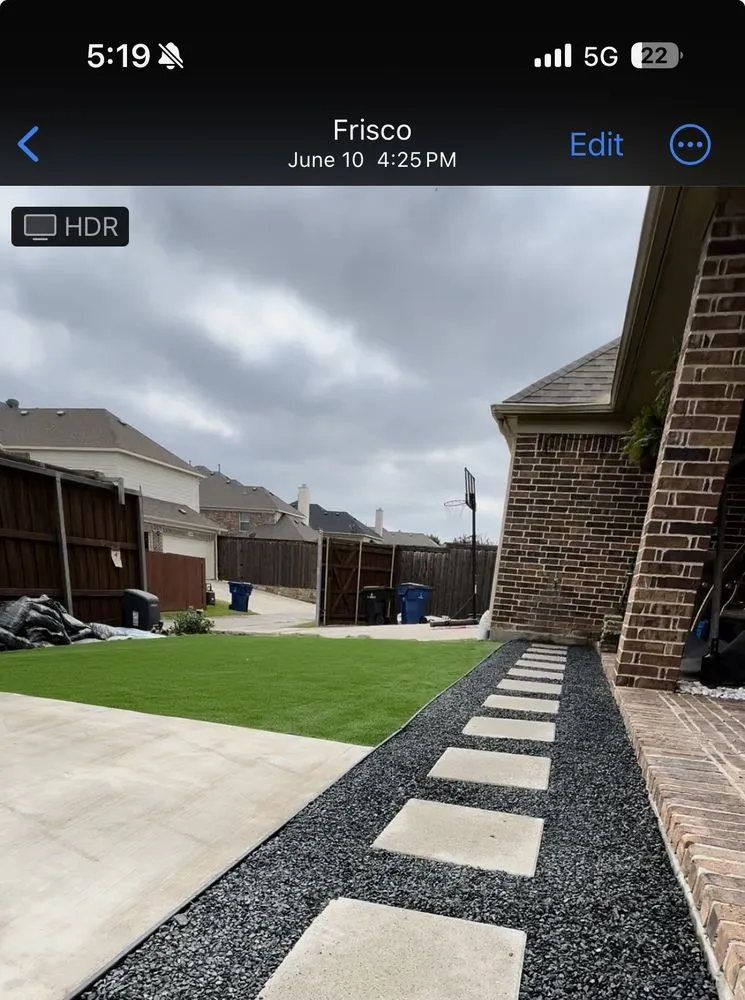Tap the HDR badge on the photo
745x1000 pixels.
tap(69, 226)
